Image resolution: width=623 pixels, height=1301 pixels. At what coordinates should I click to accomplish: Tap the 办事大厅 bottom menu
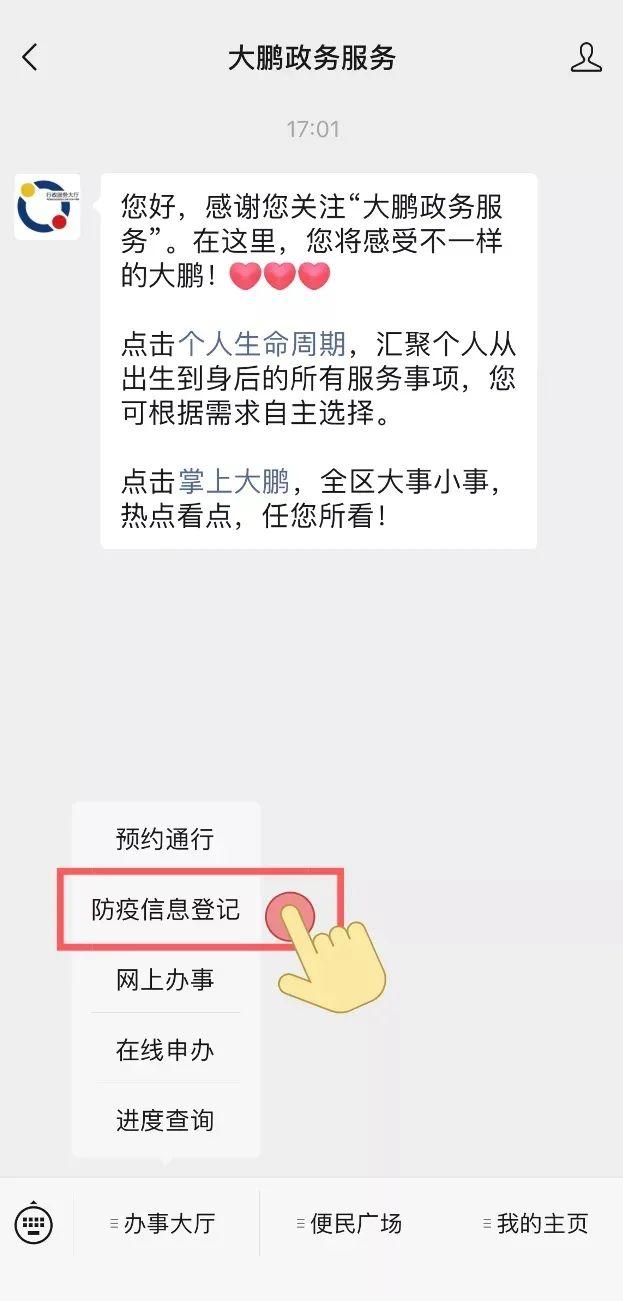[166, 1223]
